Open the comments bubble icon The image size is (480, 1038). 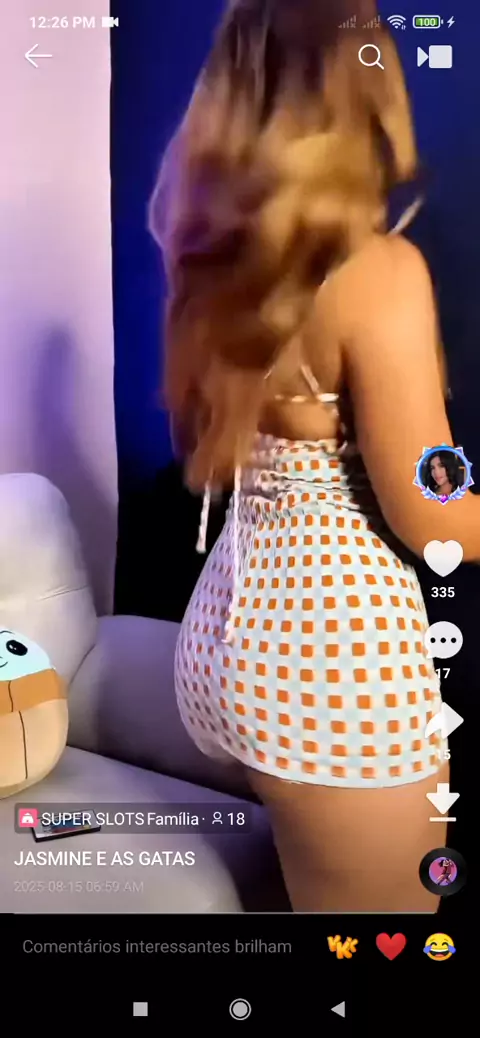(x=443, y=640)
